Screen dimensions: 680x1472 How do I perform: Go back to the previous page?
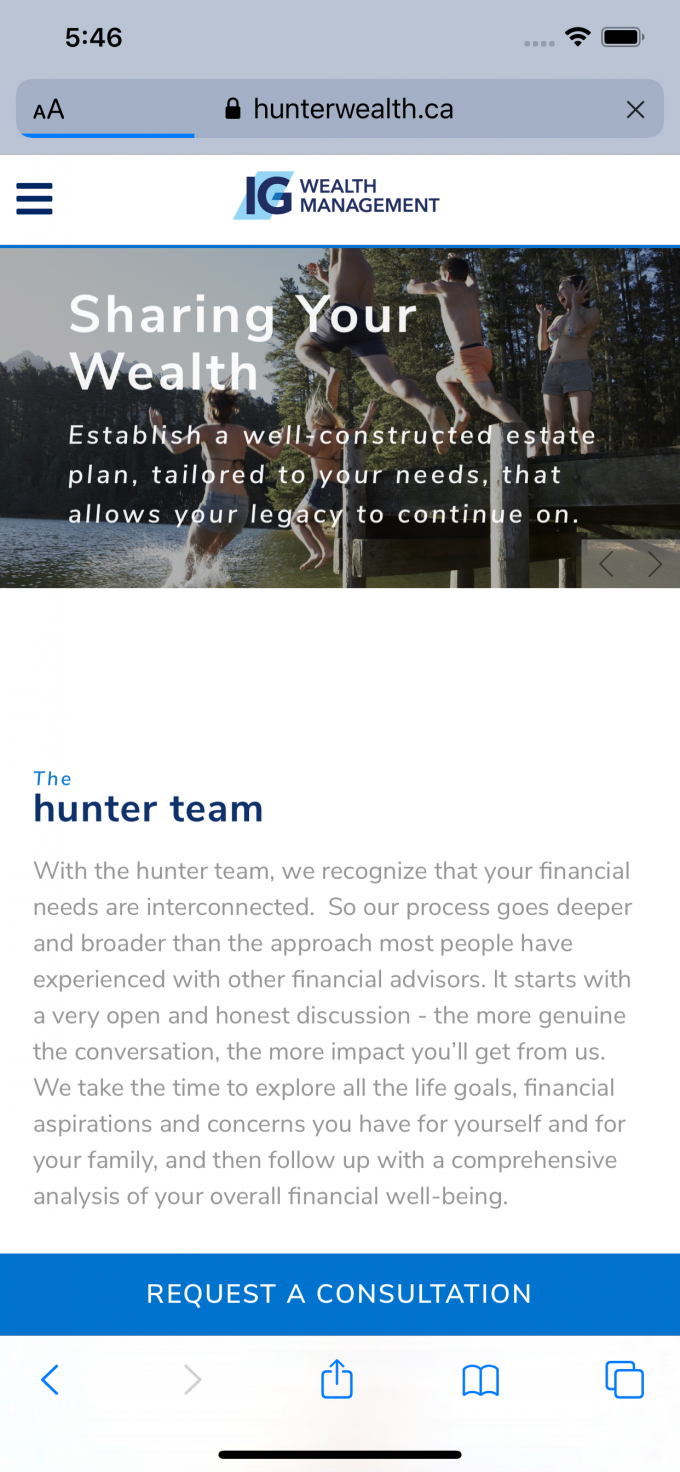tap(50, 1380)
